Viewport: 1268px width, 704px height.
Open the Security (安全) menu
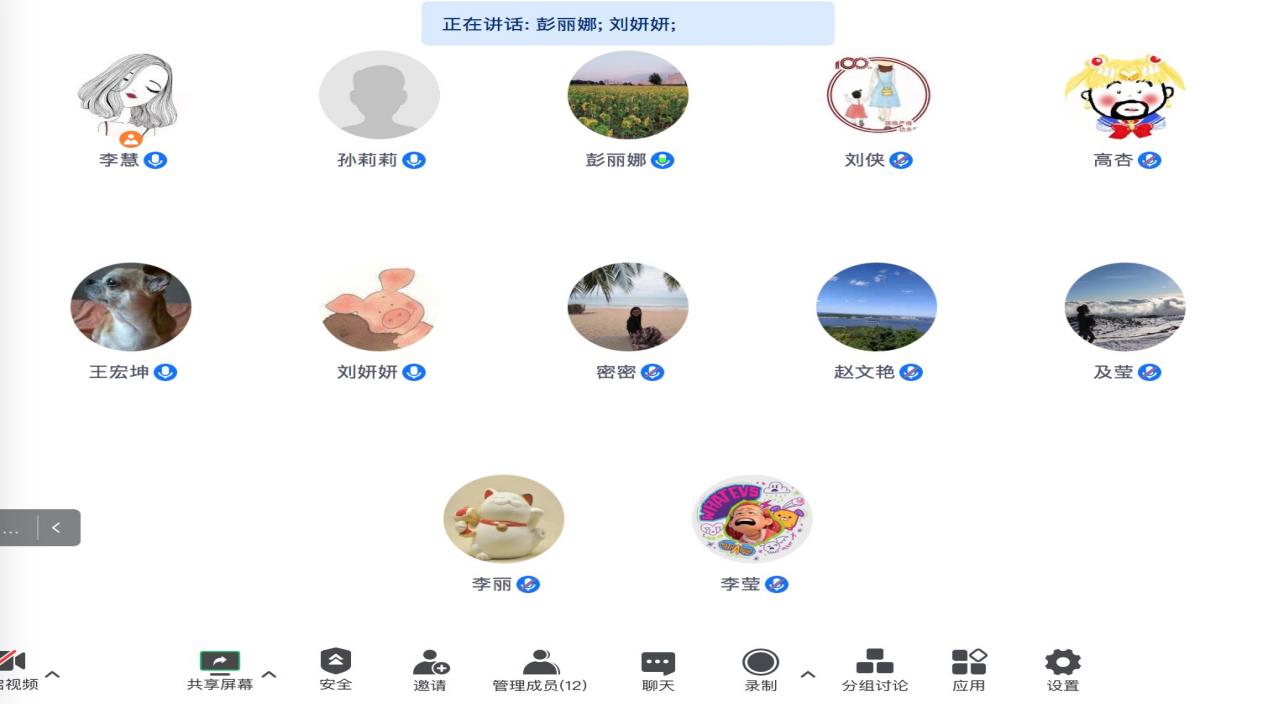pyautogui.click(x=336, y=669)
